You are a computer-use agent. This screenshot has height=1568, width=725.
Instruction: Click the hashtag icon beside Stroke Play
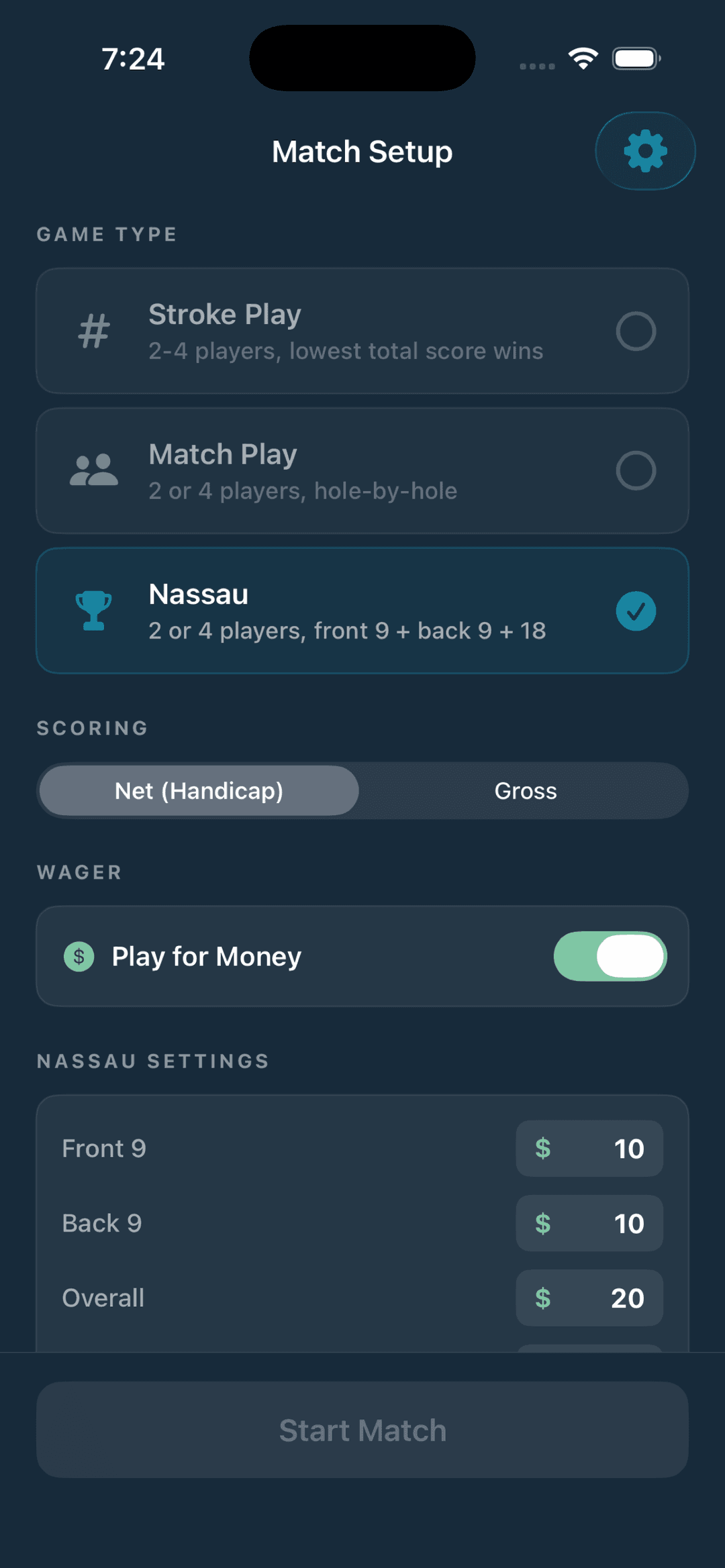[x=93, y=330]
